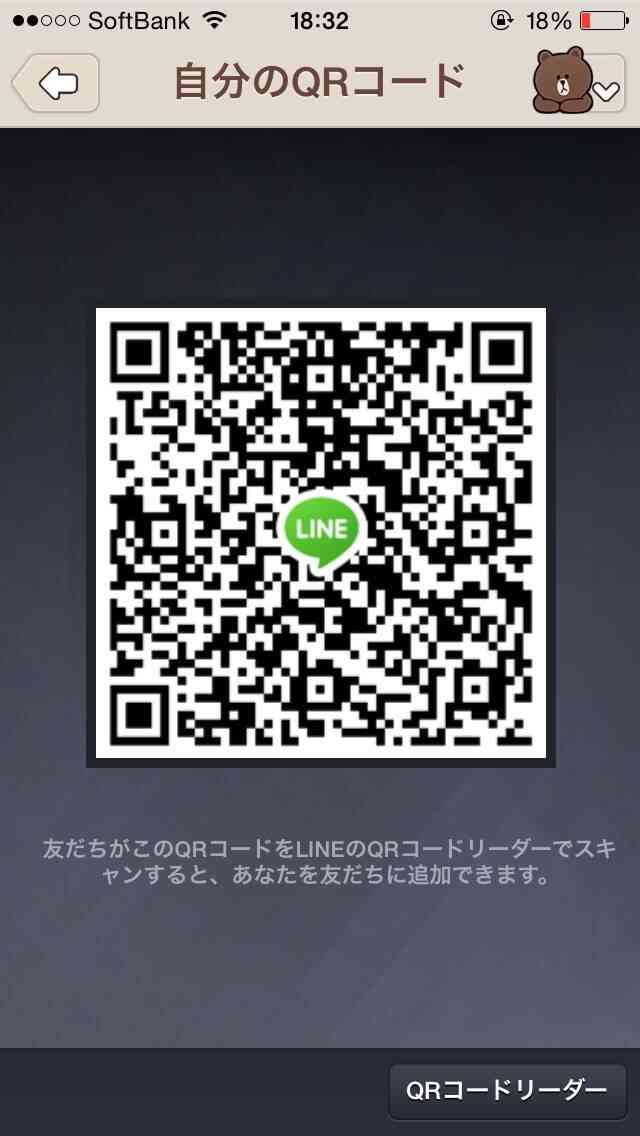Open the QRコードリーダー button
Image resolution: width=640 pixels, height=1136 pixels.
tap(507, 1091)
